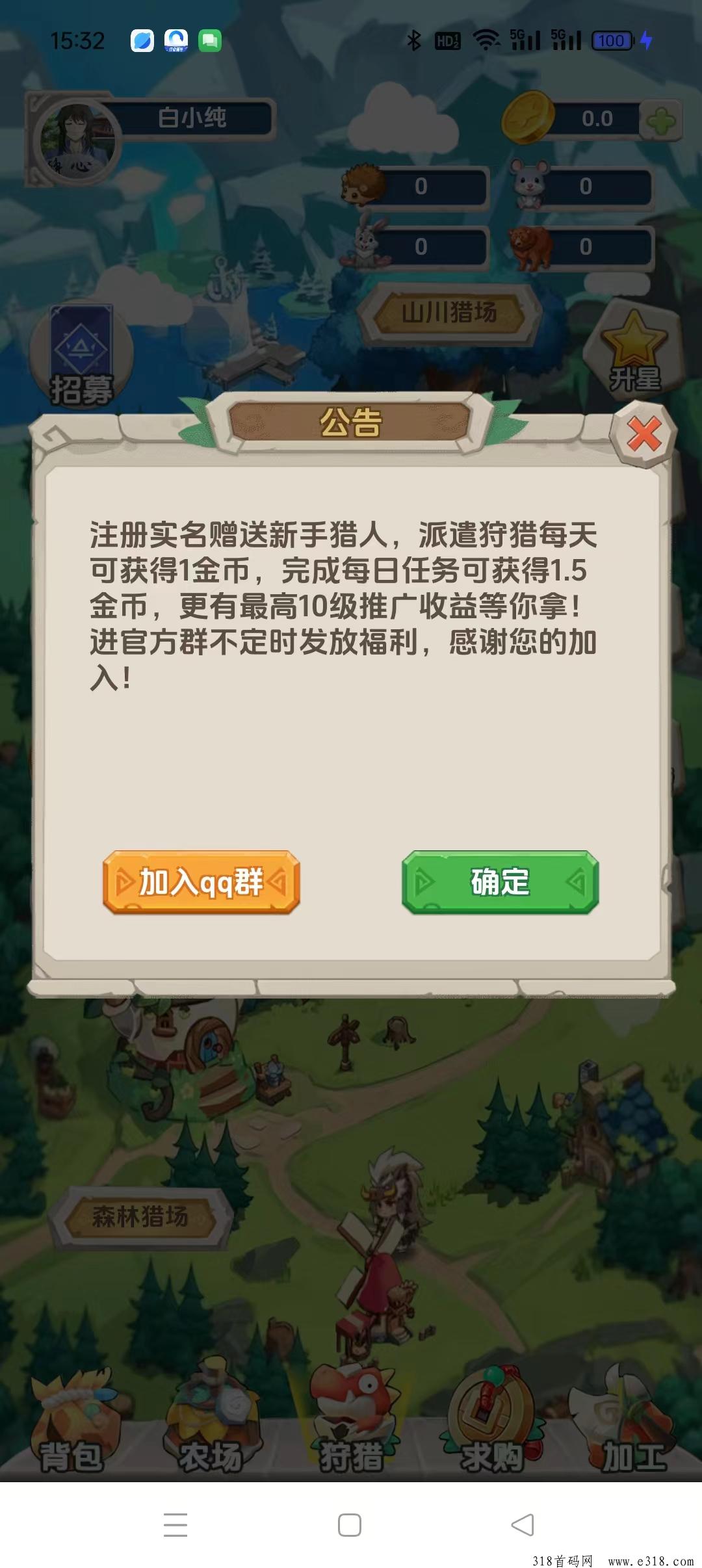Viewport: 702px width, 1568px height.
Task: Enter the 森林猎场 hunting ground
Action: 140,1217
